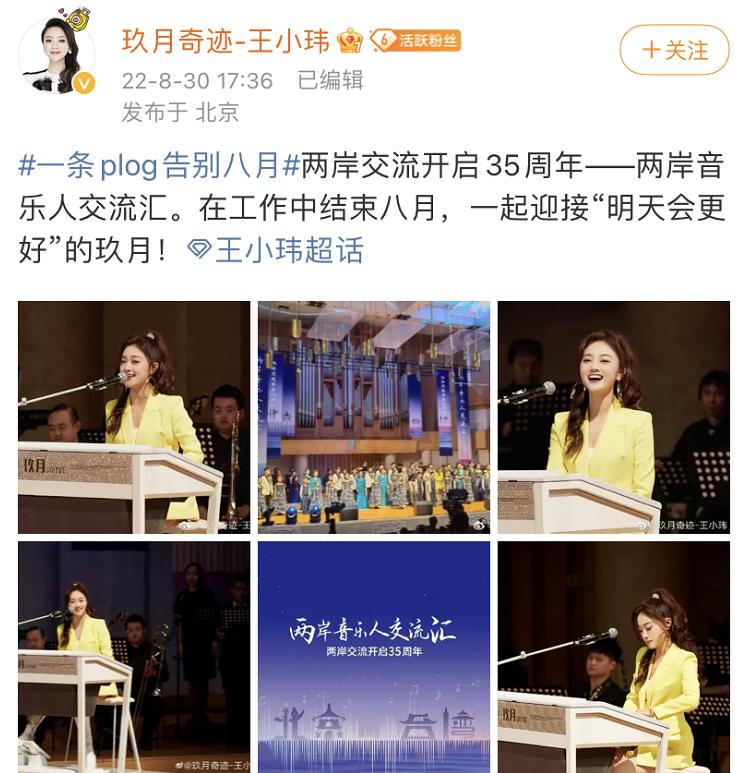Open the 王小玮超话 super topic link
The image size is (744, 773).
(x=276, y=250)
